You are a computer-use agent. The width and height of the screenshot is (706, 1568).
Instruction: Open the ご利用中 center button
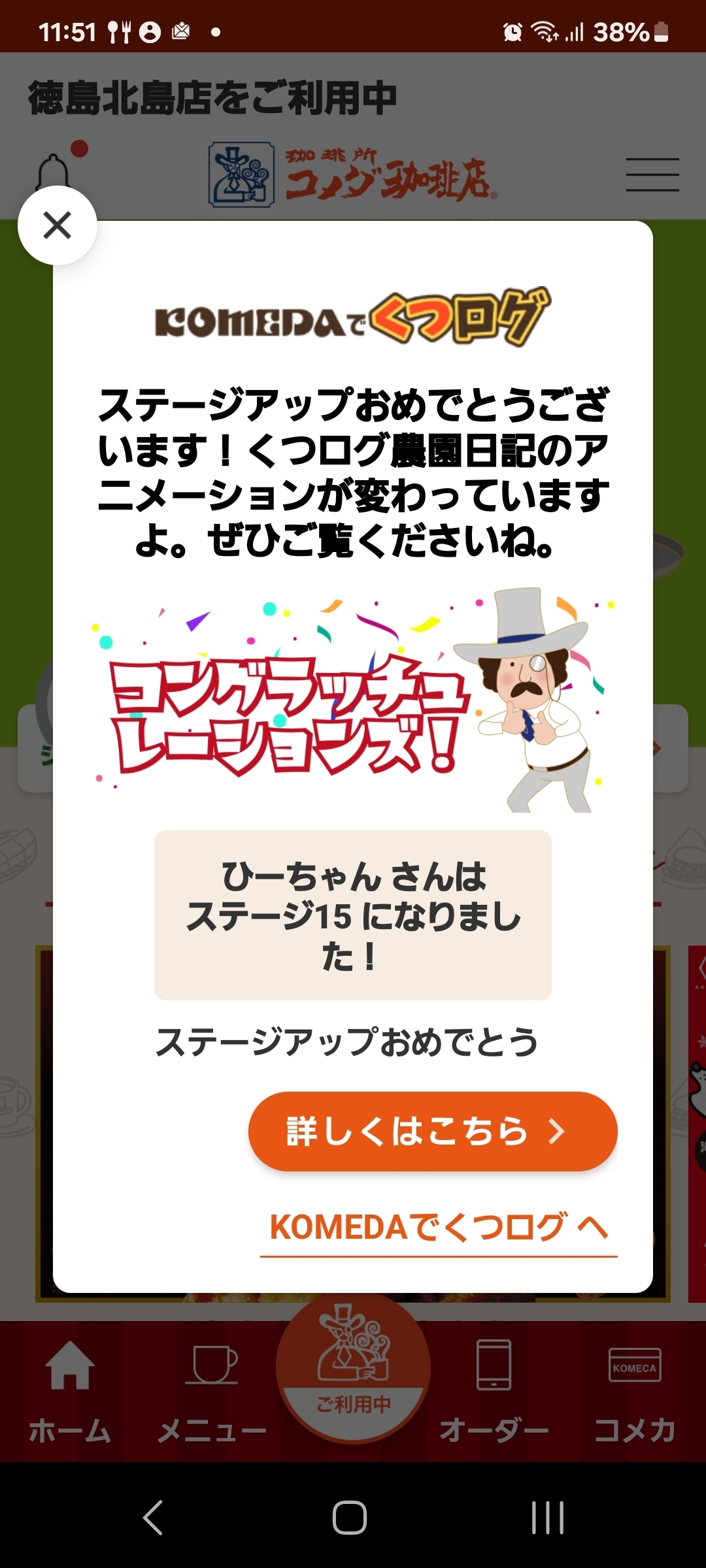click(353, 1371)
